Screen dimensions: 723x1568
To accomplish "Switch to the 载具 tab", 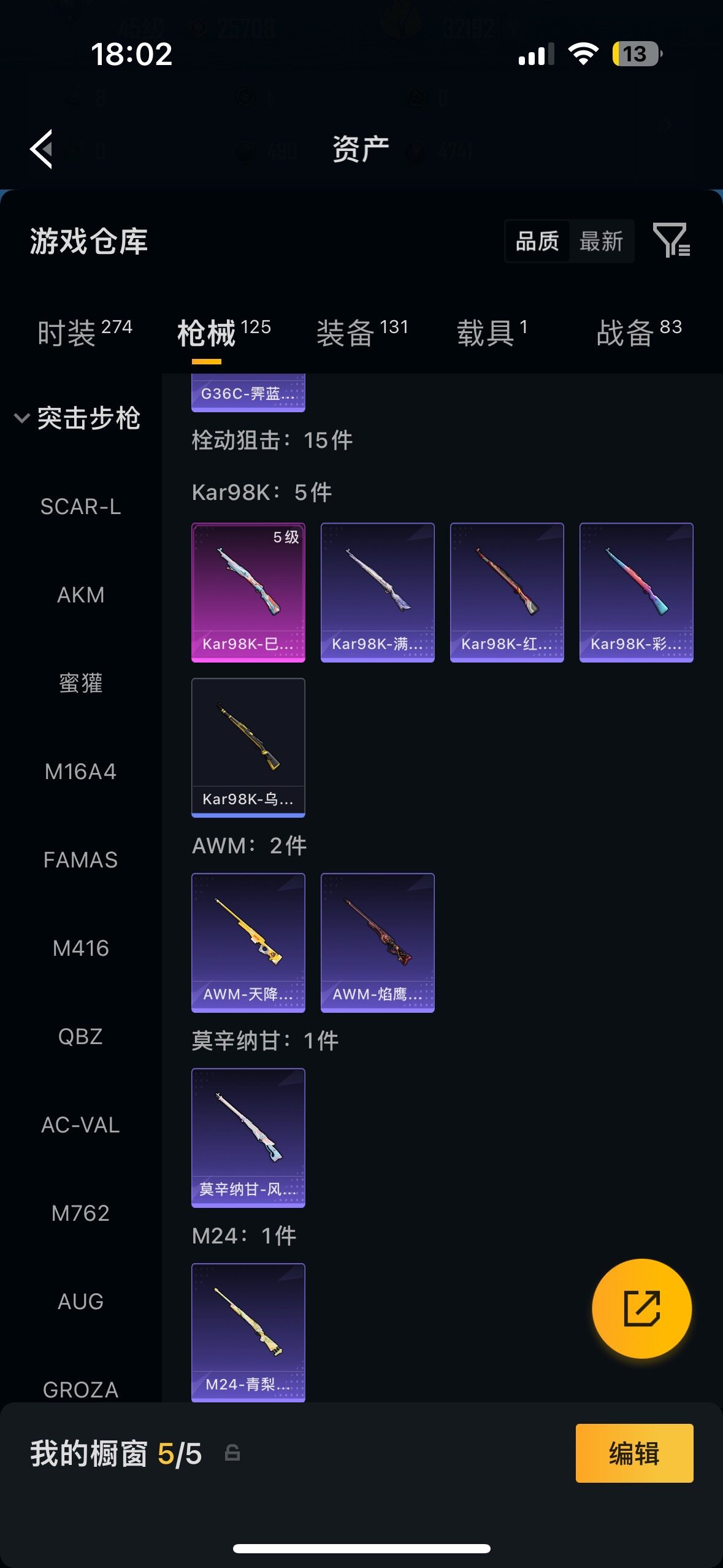I will [x=492, y=333].
